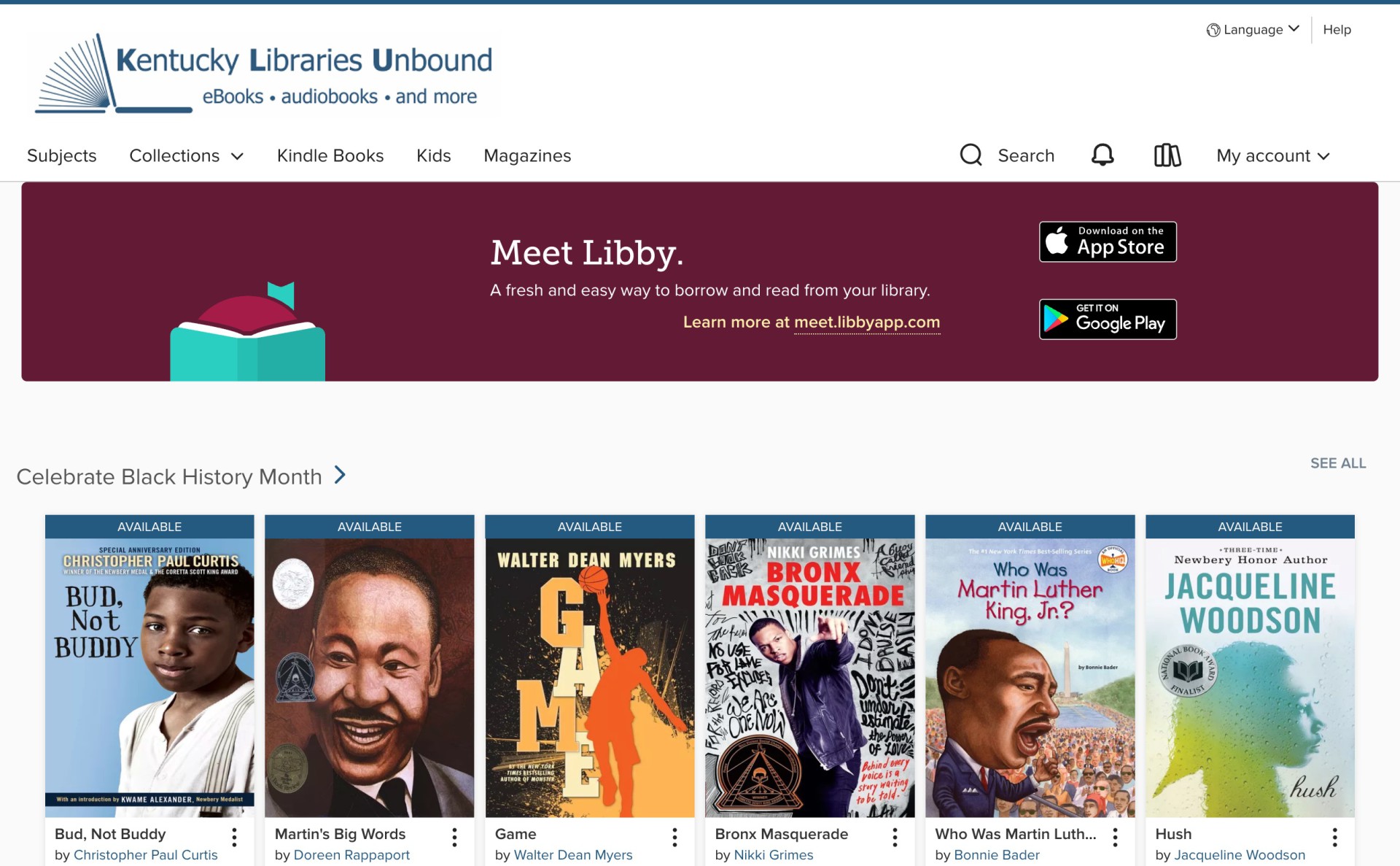Get Libby on Google Play

click(1107, 320)
